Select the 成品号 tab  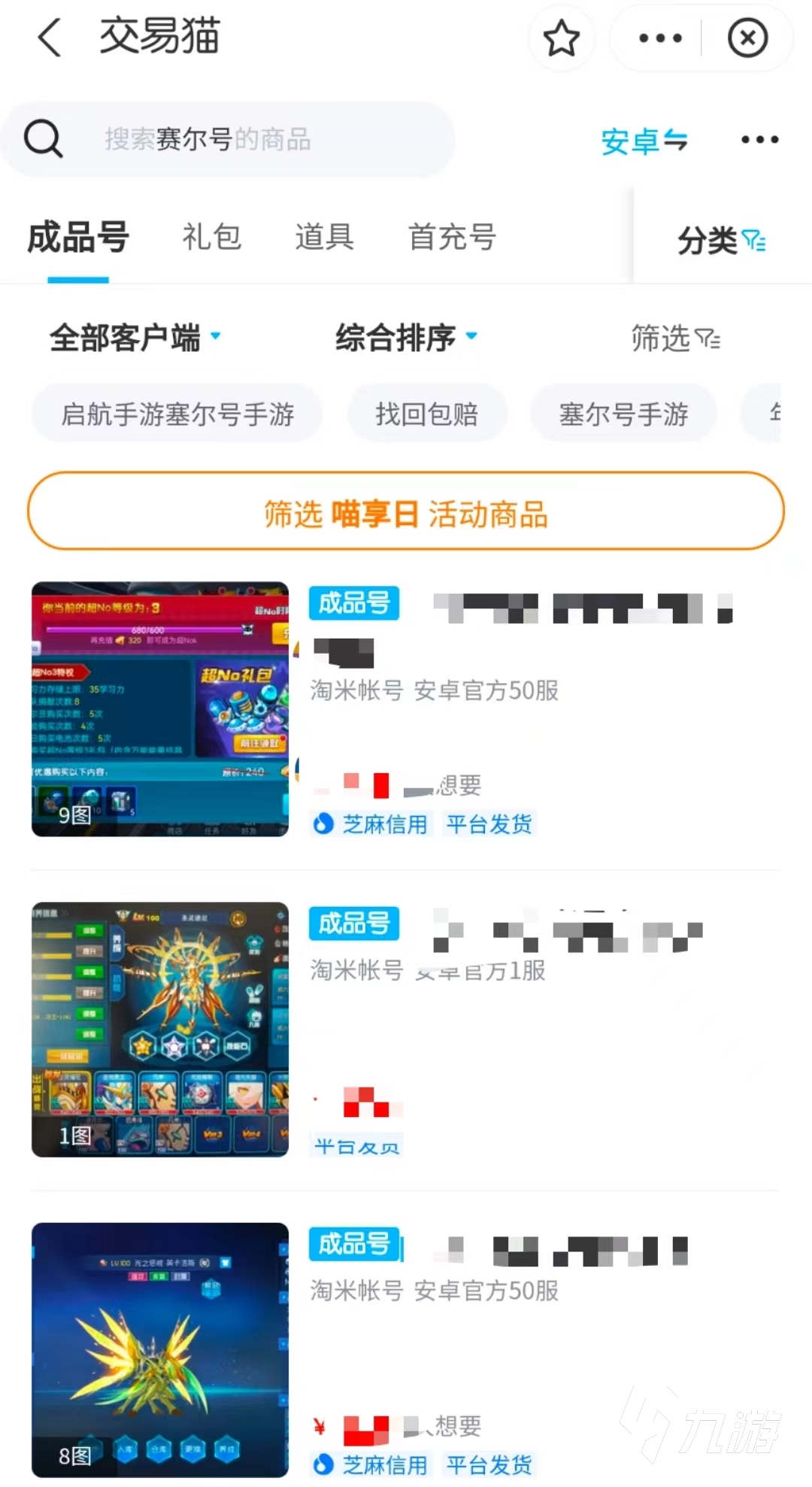click(x=78, y=238)
